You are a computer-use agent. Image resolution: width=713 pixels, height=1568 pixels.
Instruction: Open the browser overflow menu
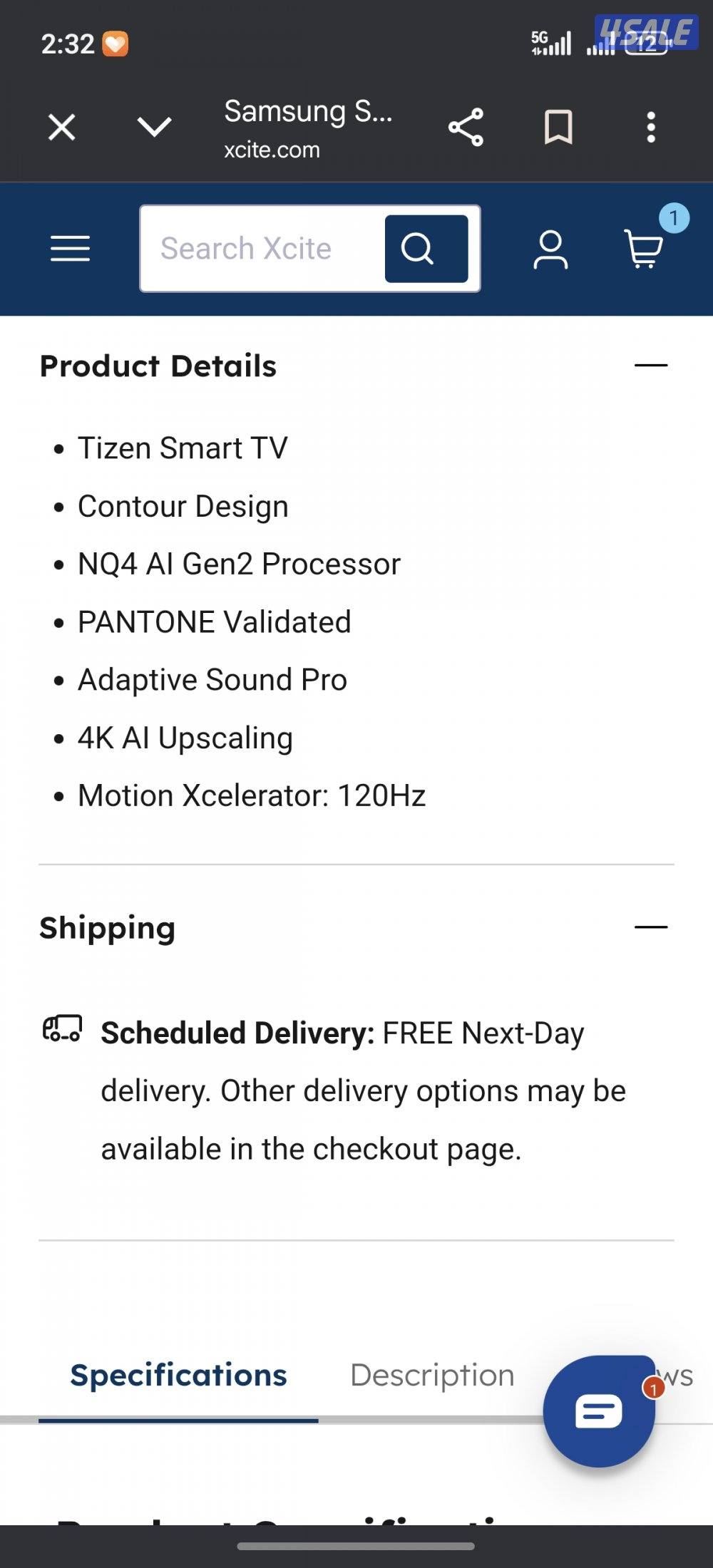tap(651, 127)
